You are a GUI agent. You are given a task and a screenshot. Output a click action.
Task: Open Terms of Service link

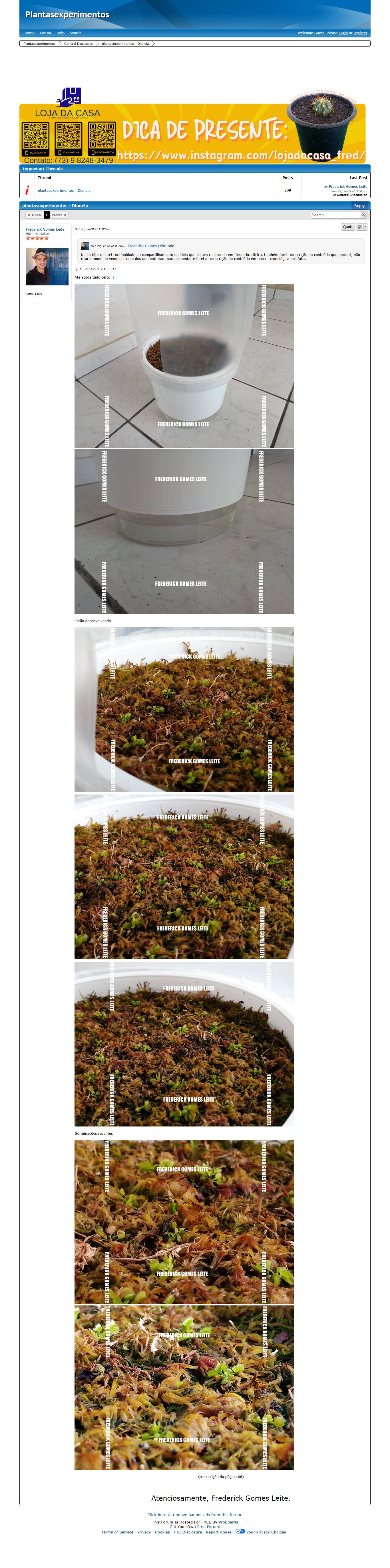(x=117, y=1532)
